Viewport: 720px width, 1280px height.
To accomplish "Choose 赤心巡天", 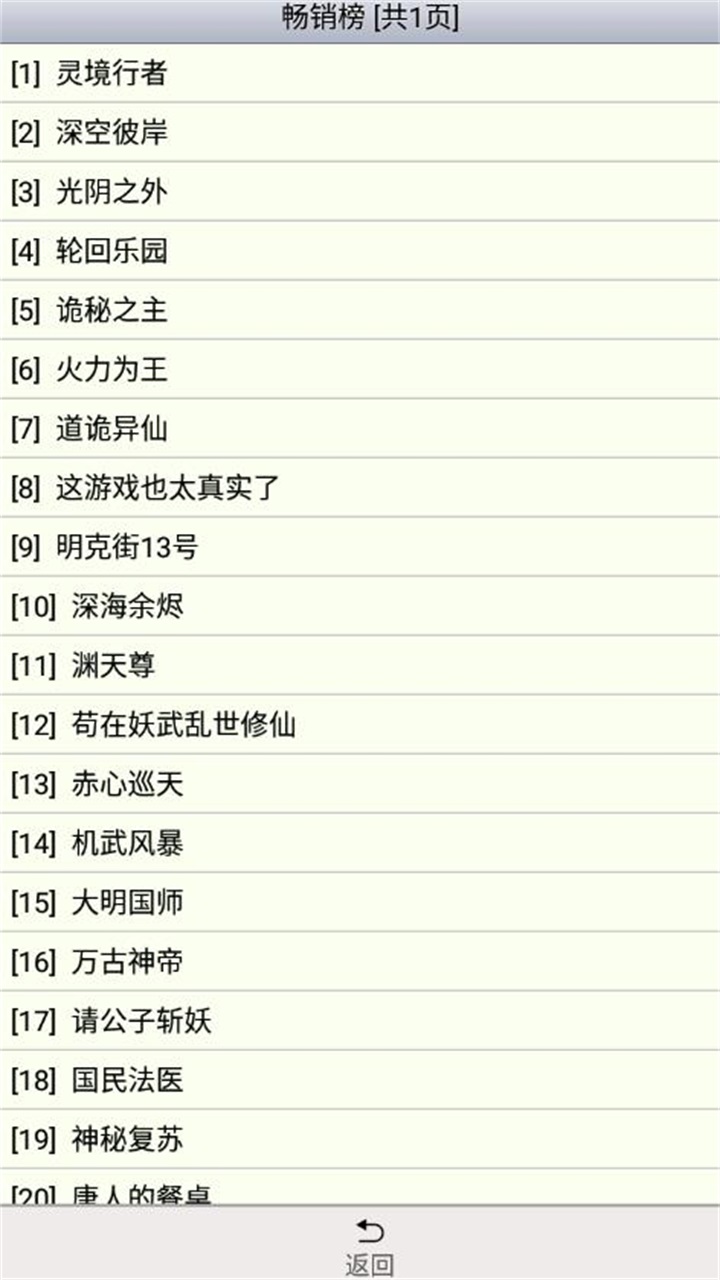I will point(360,784).
